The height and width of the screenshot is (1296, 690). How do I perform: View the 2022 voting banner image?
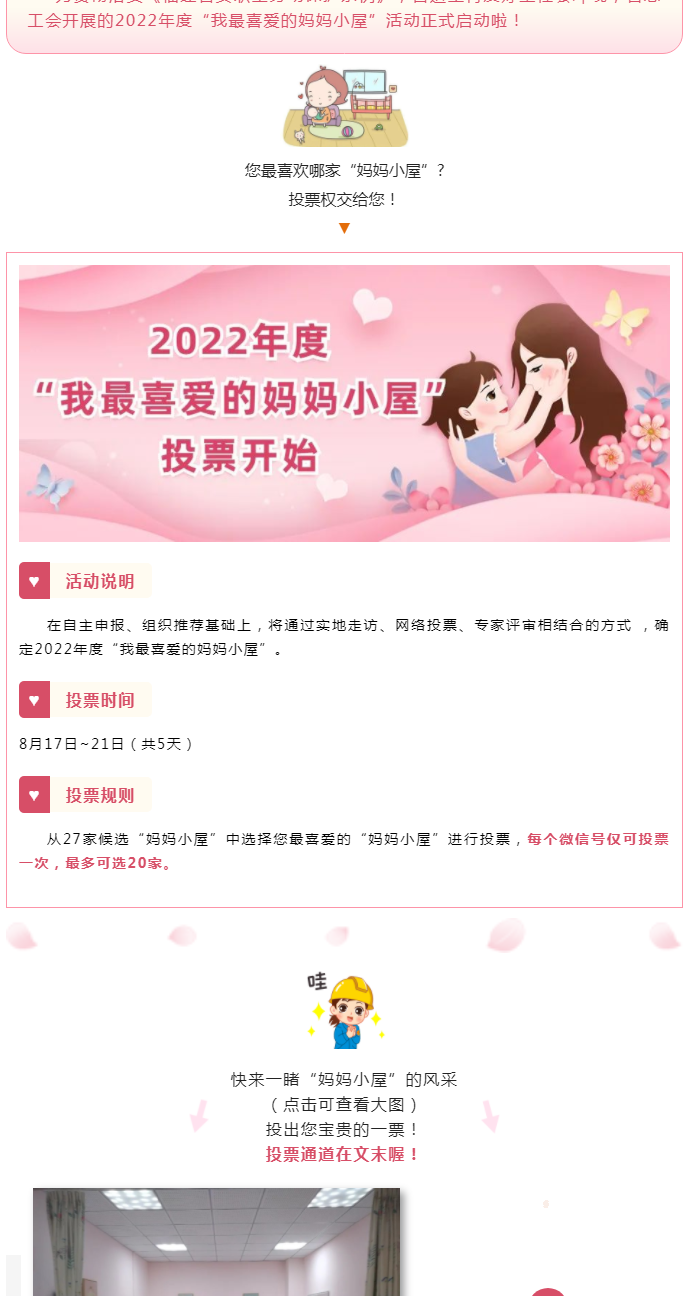pyautogui.click(x=344, y=403)
